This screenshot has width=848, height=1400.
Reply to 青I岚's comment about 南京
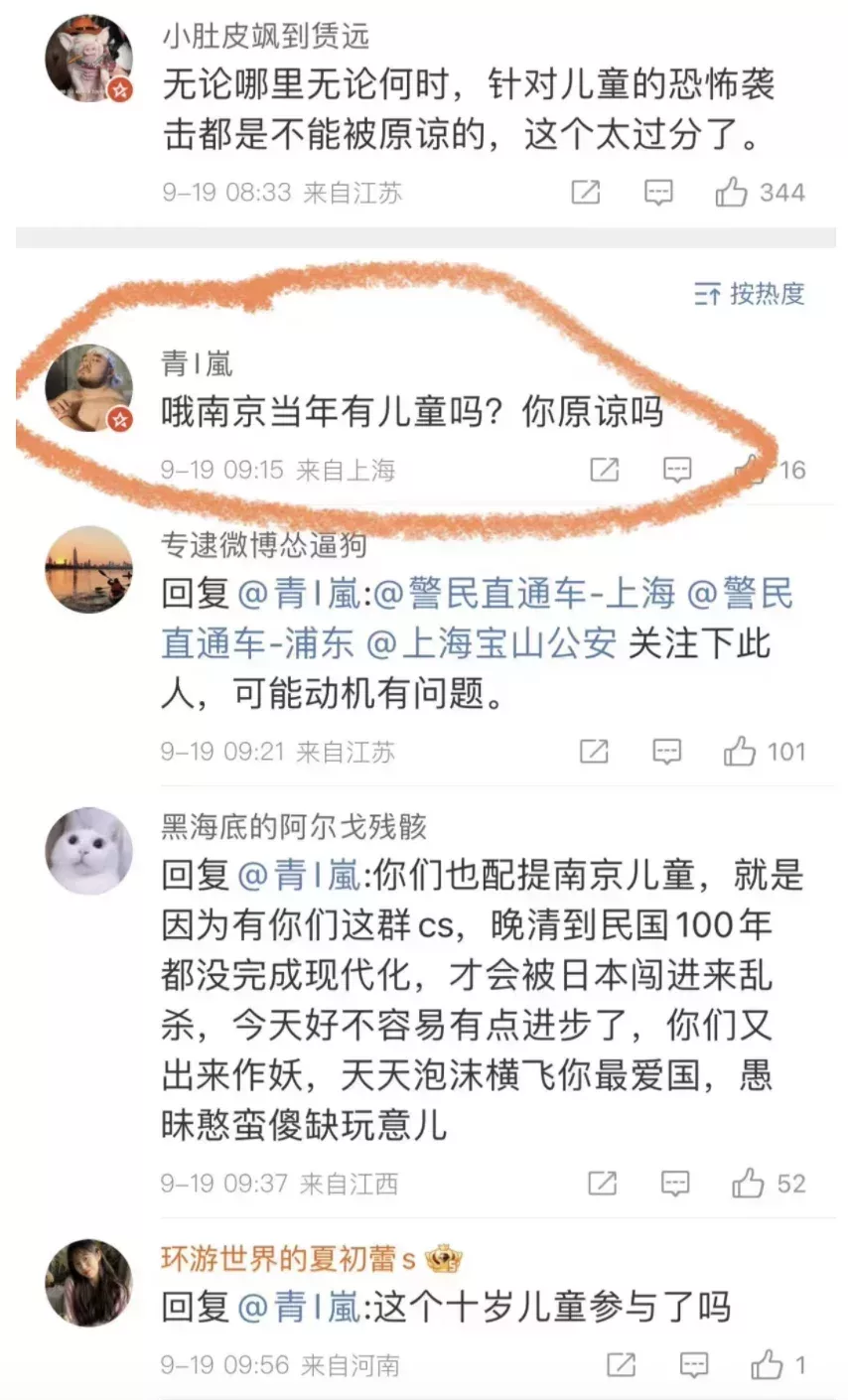[x=677, y=469]
